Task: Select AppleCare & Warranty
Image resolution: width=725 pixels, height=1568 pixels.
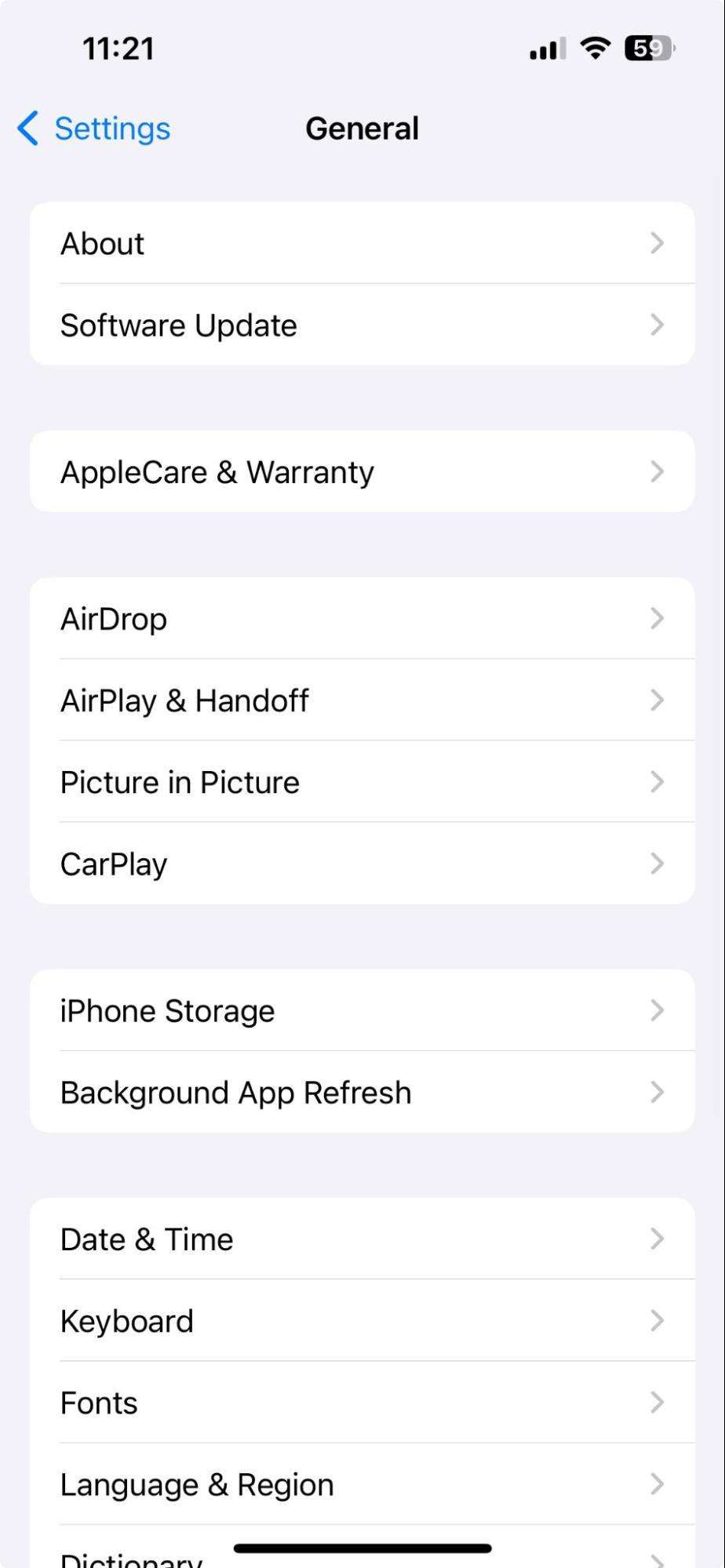Action: [361, 471]
